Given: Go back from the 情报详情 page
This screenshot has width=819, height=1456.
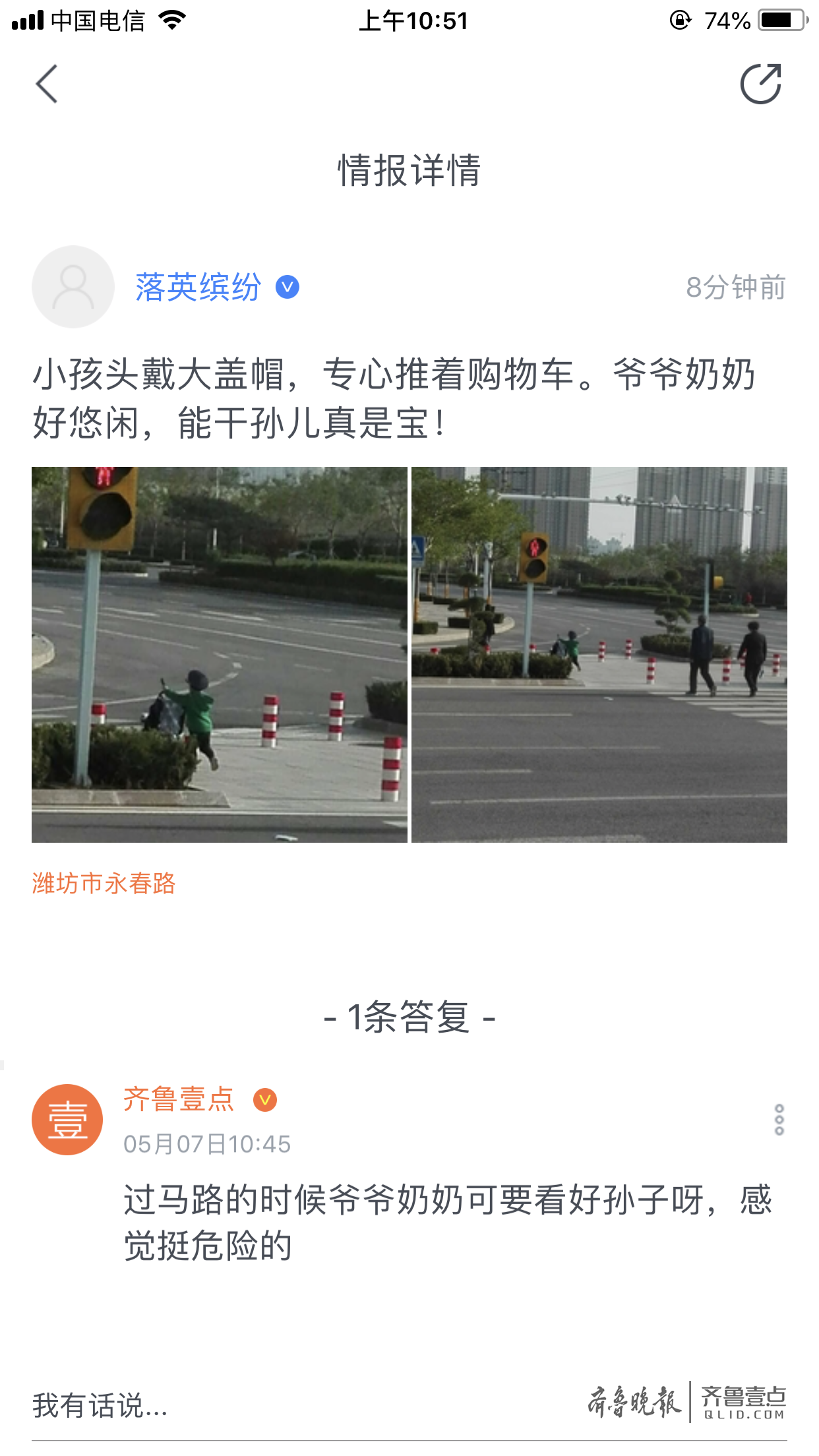Looking at the screenshot, I should (47, 84).
